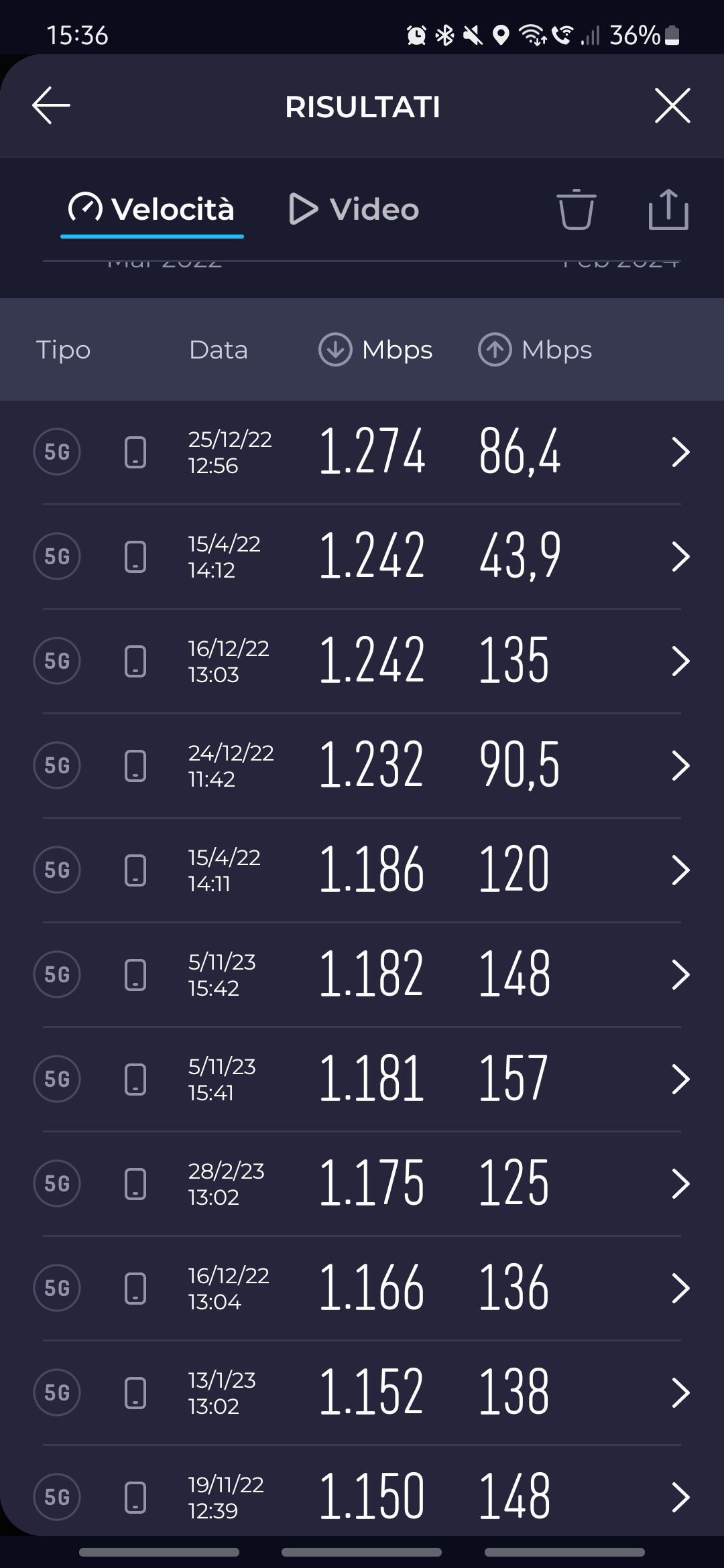Sort by upload Mbps column
Screen dimensions: 724x1568
click(535, 350)
